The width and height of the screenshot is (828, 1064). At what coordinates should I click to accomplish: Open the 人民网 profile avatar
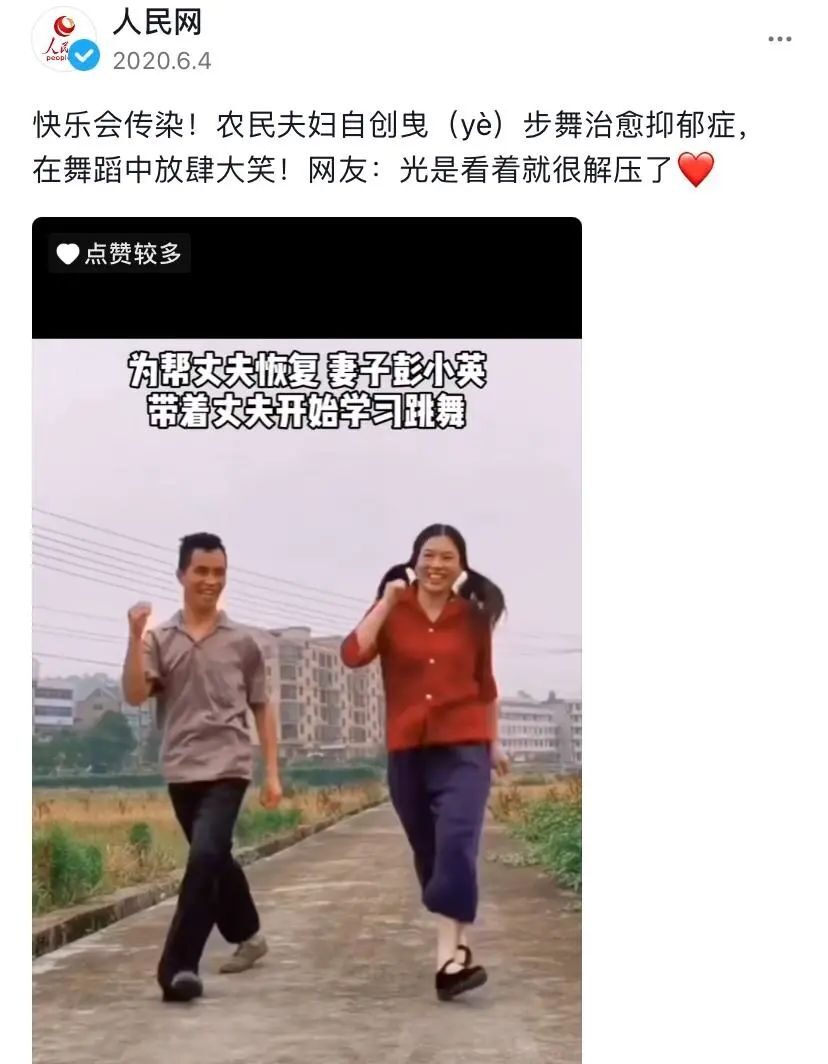point(64,39)
